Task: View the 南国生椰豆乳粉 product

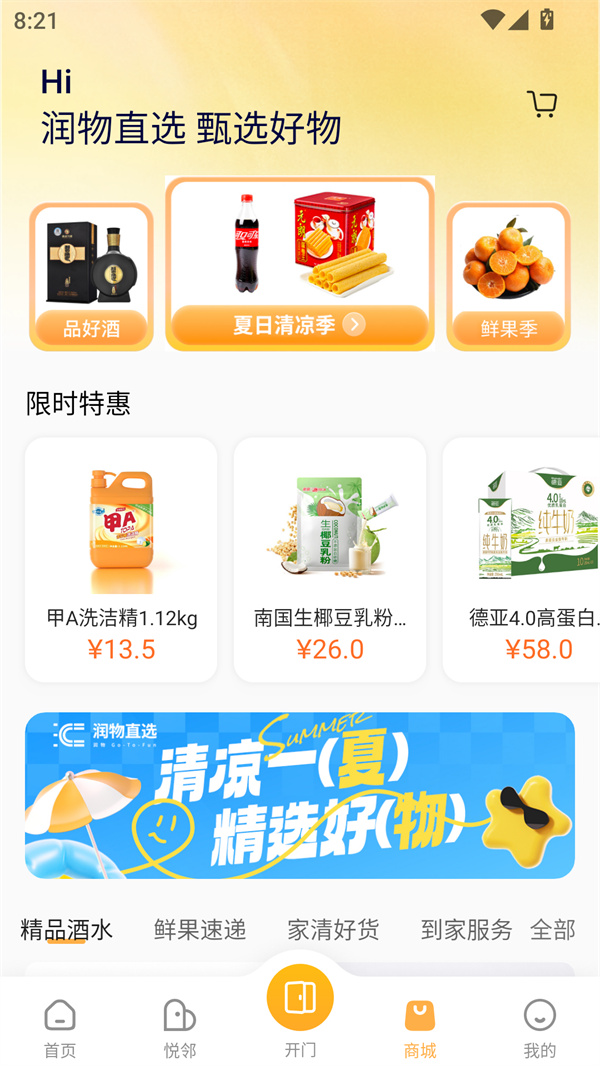Action: point(330,560)
